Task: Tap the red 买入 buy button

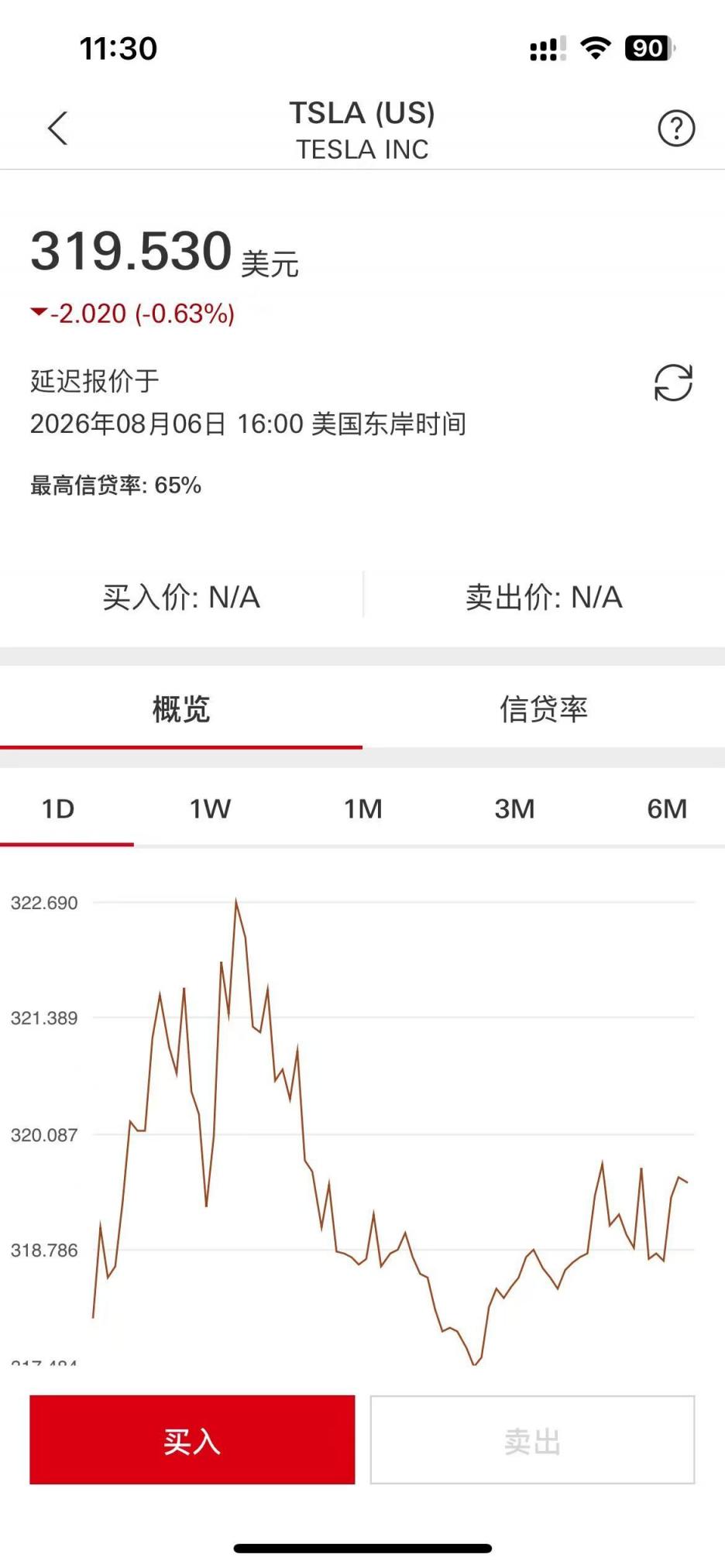Action: click(x=192, y=1439)
